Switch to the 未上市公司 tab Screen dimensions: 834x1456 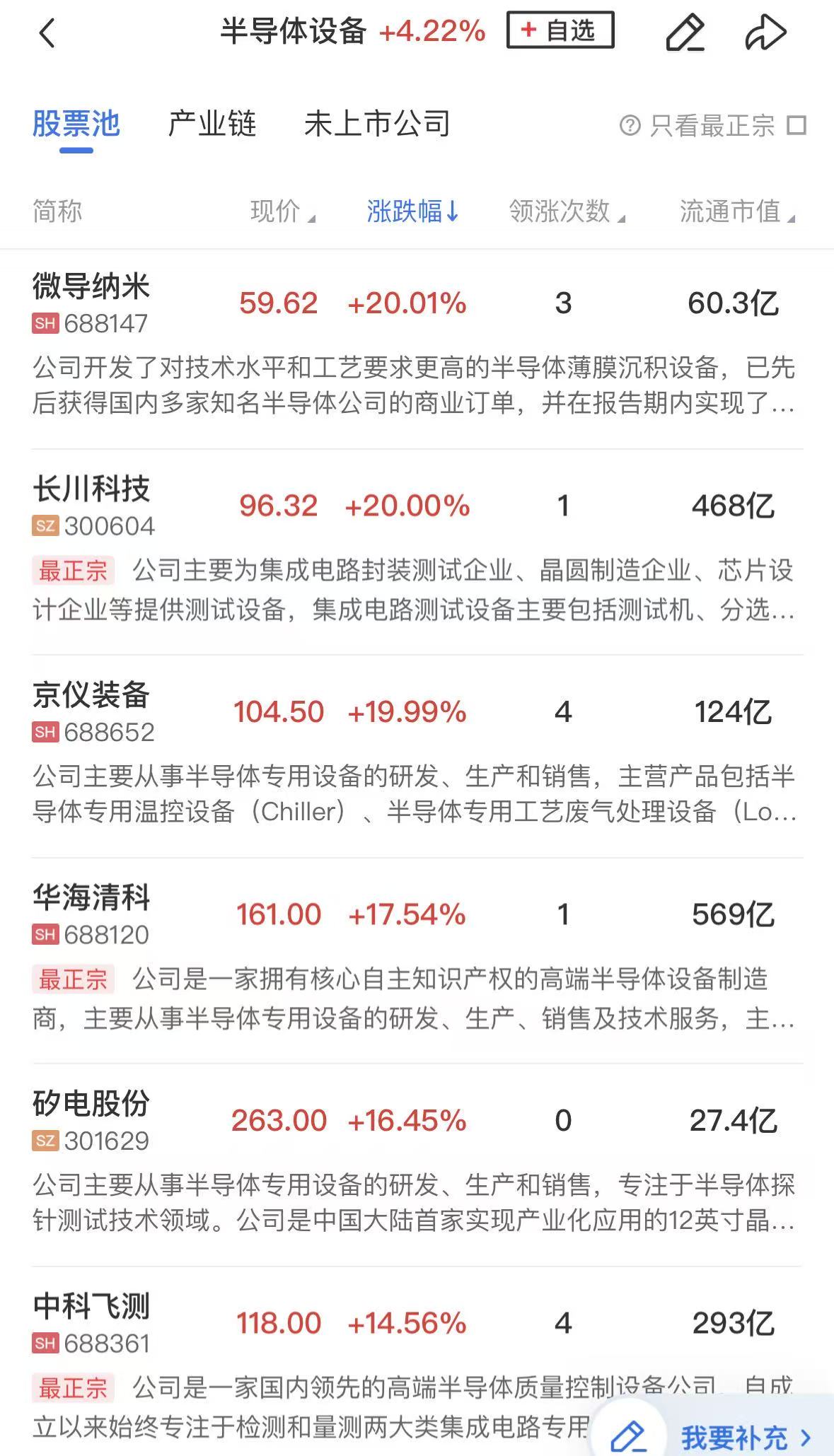point(377,124)
